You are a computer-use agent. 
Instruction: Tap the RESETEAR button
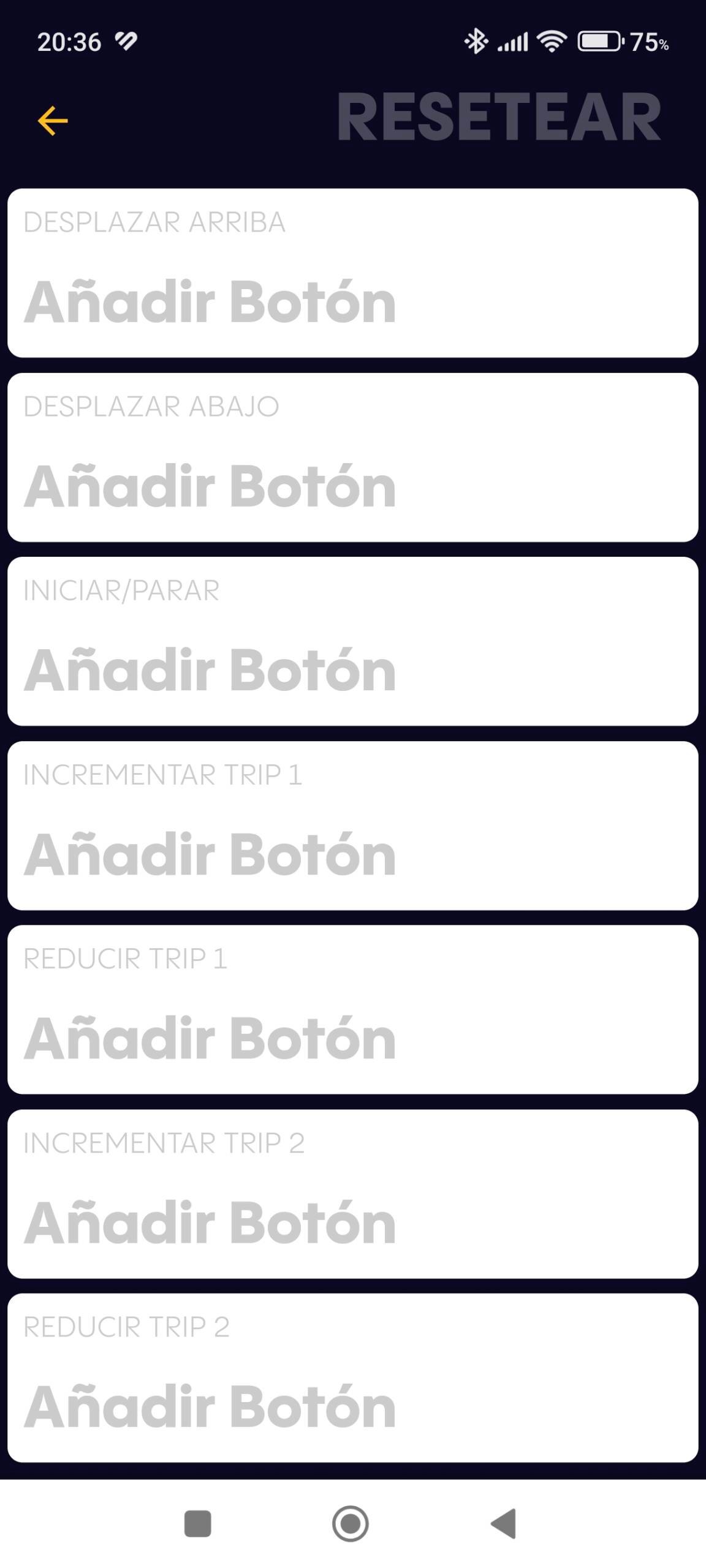coord(499,117)
